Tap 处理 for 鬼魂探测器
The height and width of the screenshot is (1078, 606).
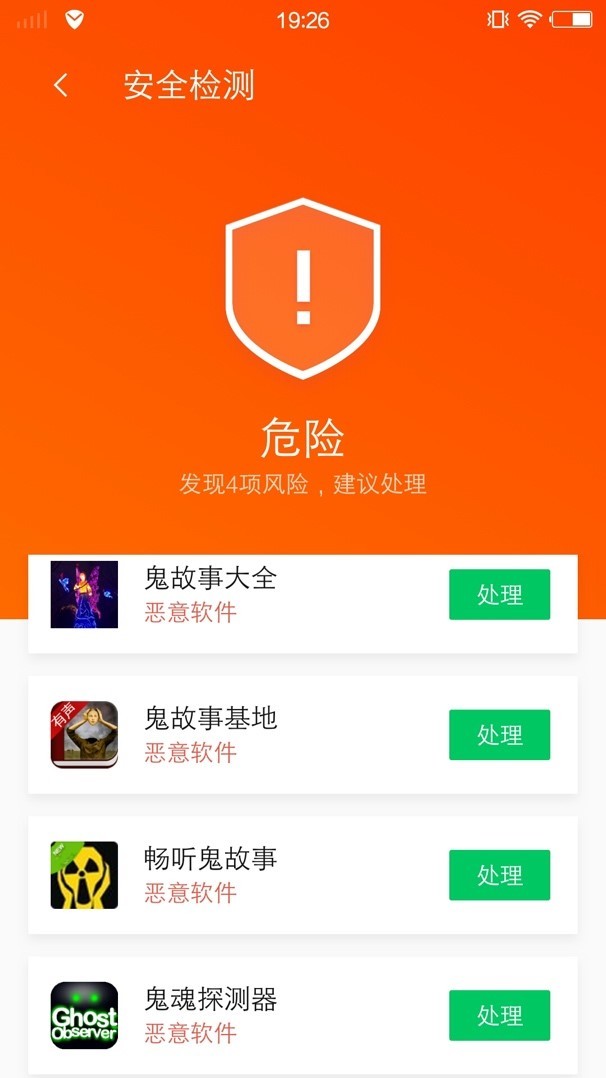(499, 1015)
